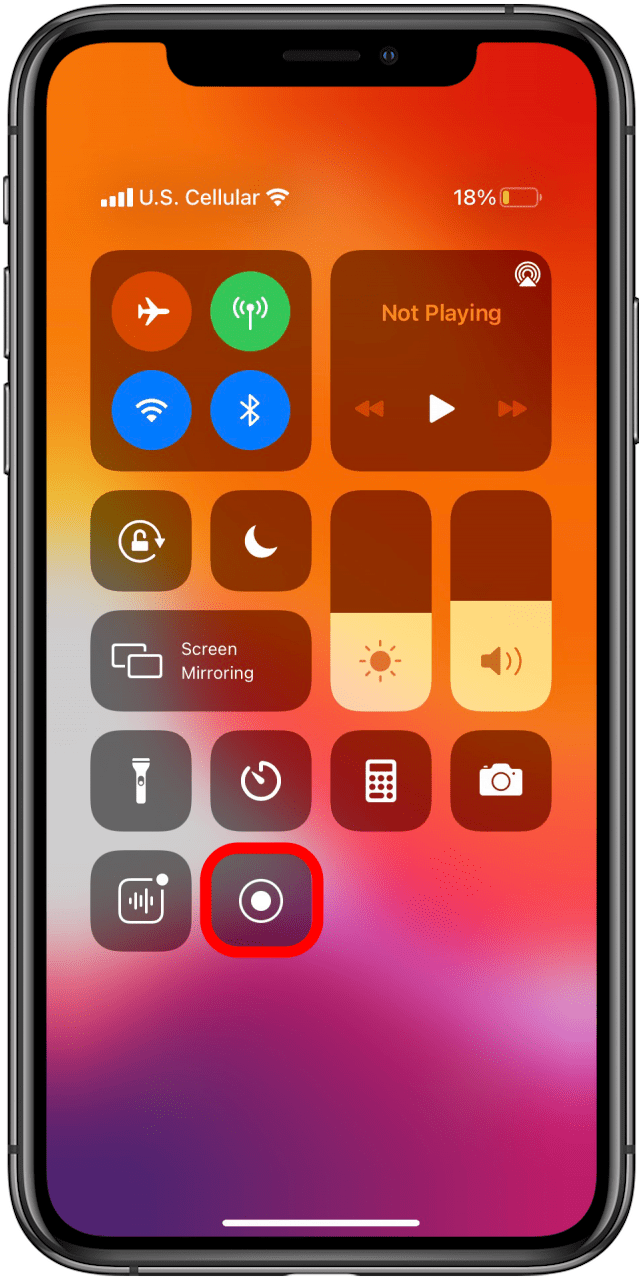The width and height of the screenshot is (642, 1280).
Task: Disable Wi-Fi
Action: click(x=152, y=410)
